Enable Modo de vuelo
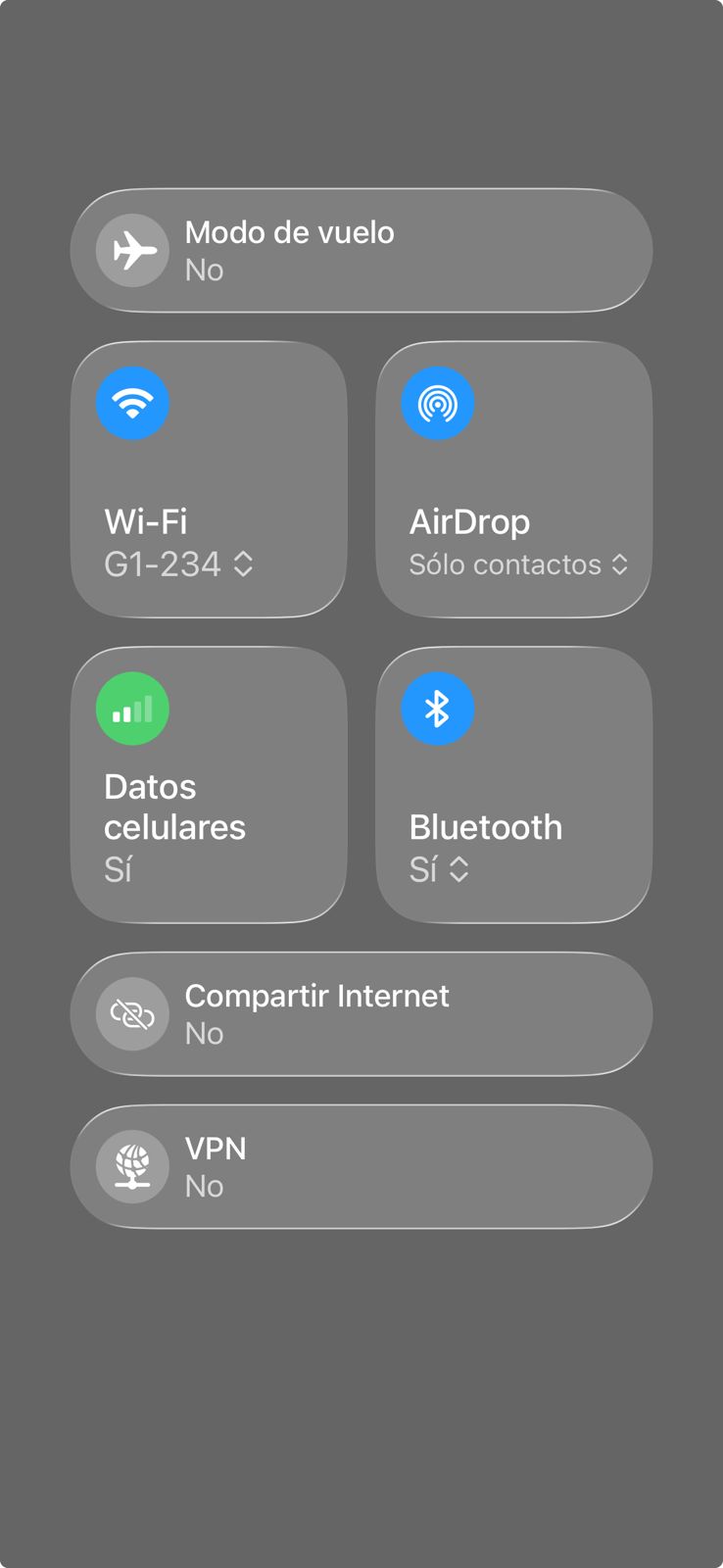This screenshot has width=723, height=1568. tap(132, 251)
